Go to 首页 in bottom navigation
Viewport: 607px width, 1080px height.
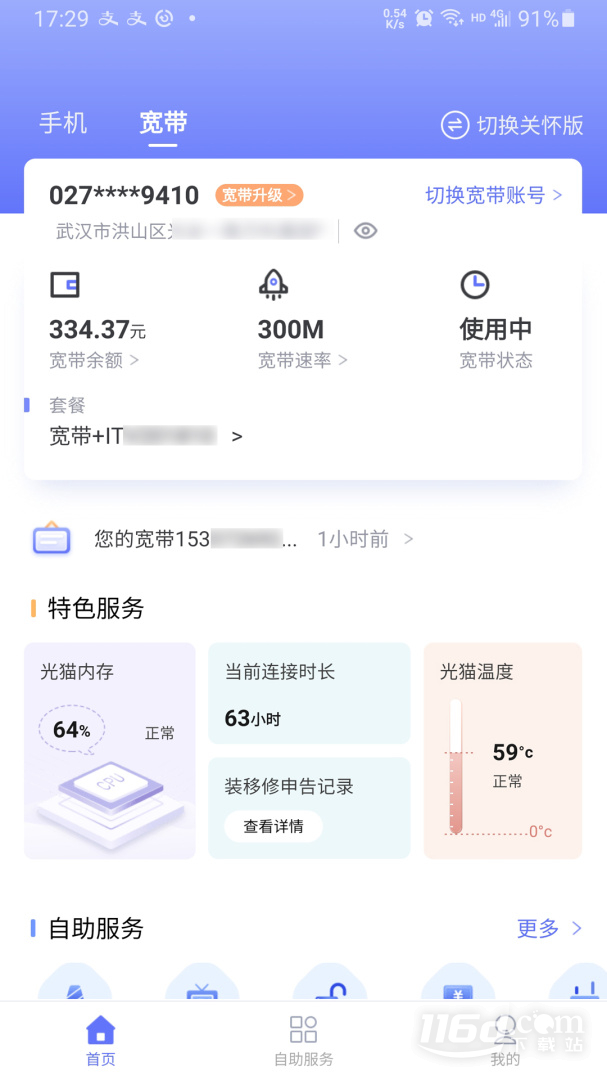(101, 1041)
